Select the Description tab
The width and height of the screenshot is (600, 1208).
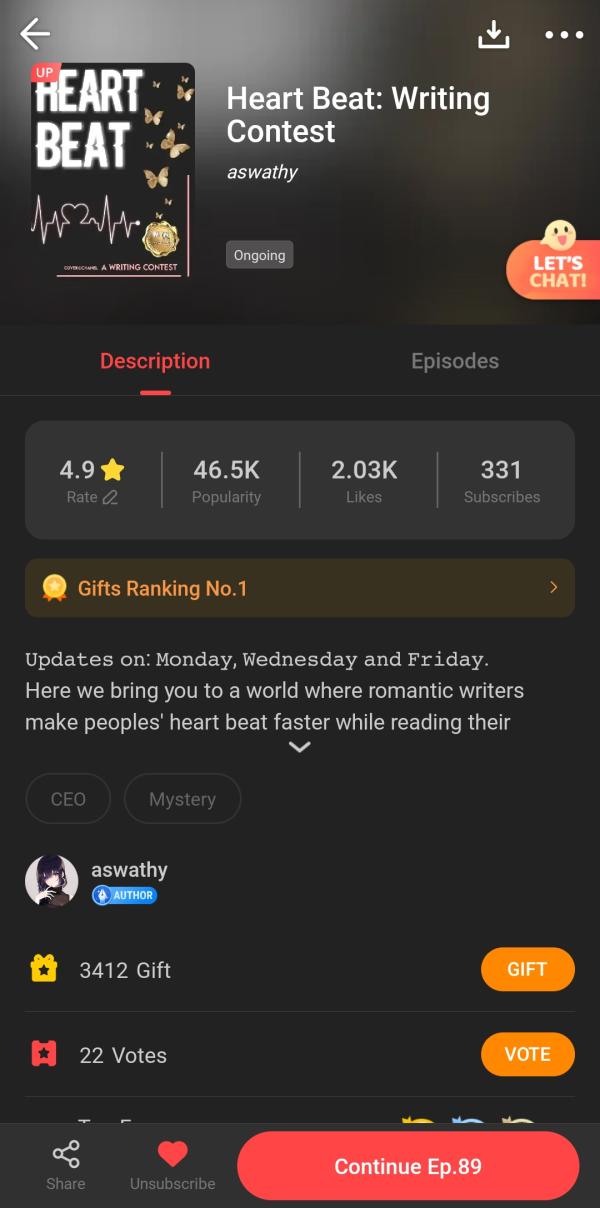click(x=155, y=361)
